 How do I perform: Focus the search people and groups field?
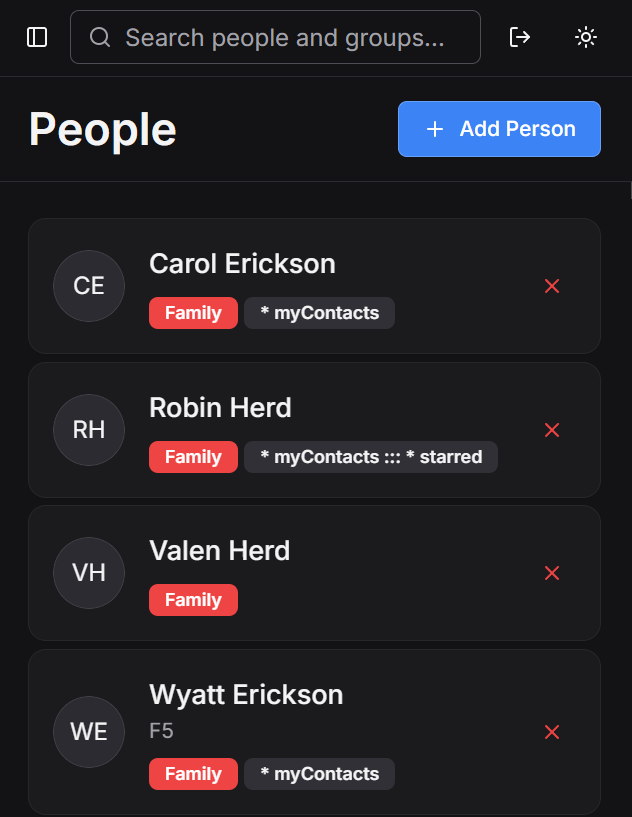(275, 37)
